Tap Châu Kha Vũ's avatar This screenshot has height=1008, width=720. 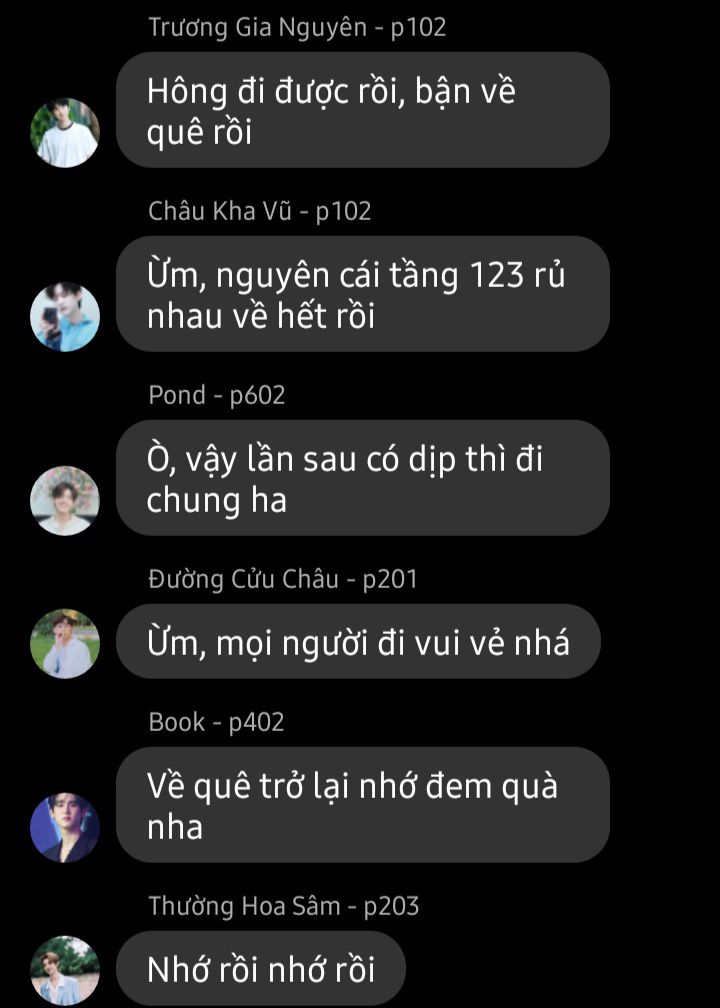[x=65, y=317]
